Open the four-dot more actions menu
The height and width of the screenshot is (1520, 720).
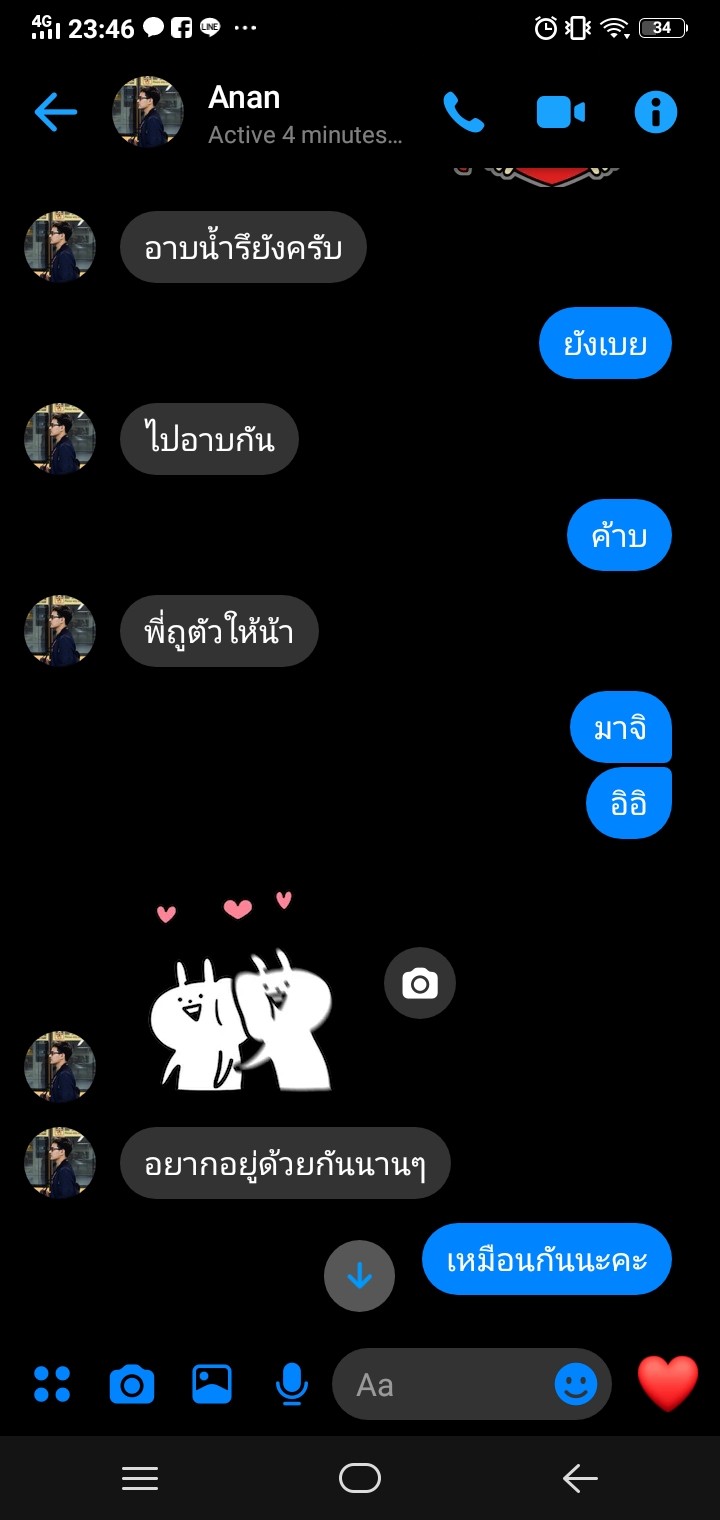[52, 1384]
